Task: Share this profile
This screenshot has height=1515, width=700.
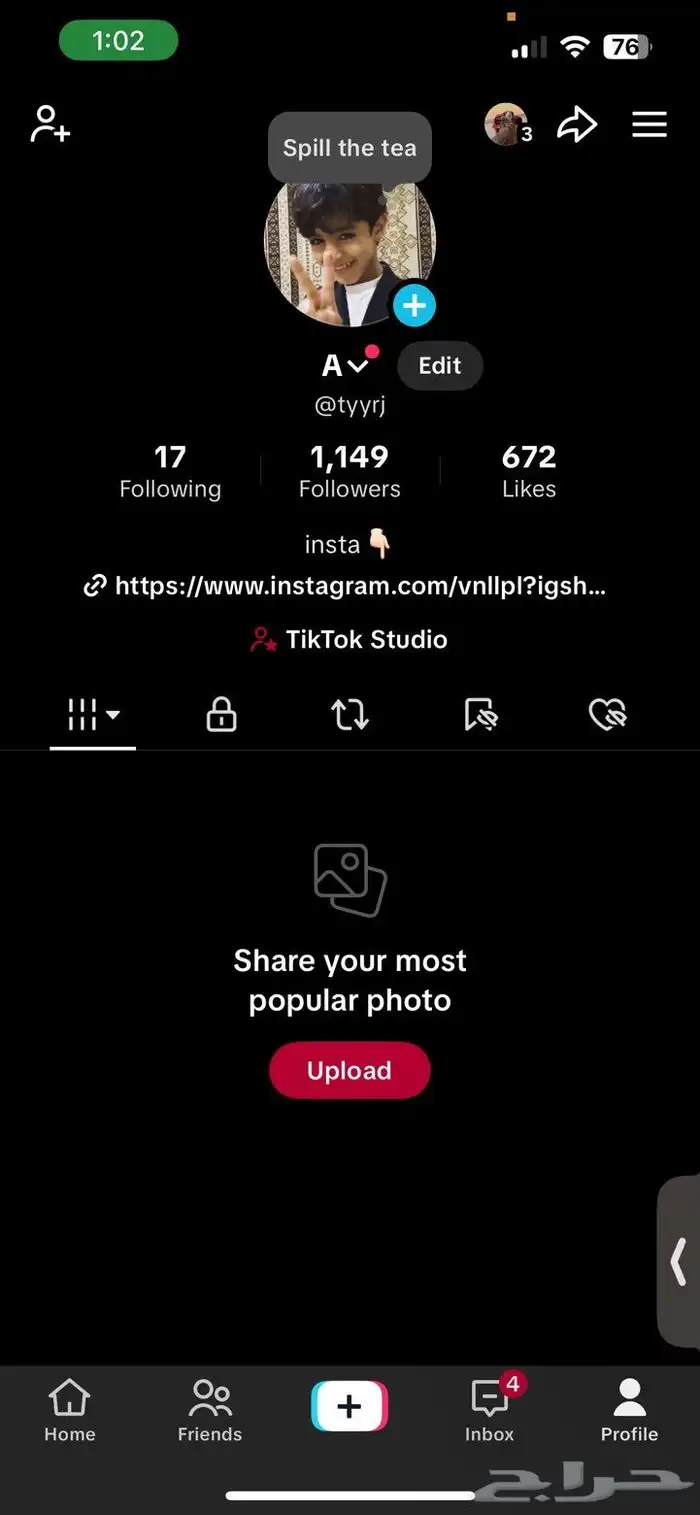Action: click(x=577, y=125)
